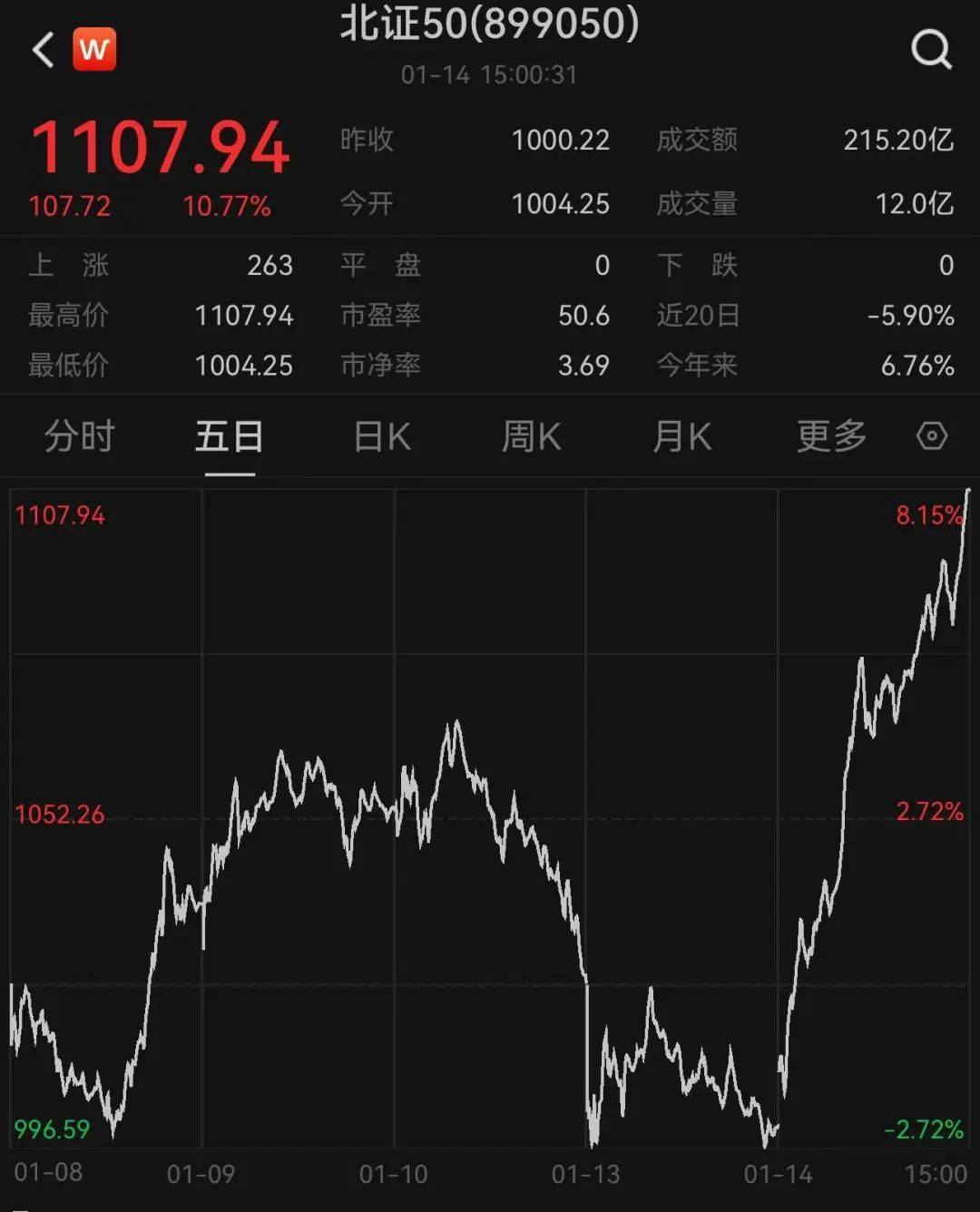This screenshot has height=1212, width=980.
Task: Open chart settings via the gear icon
Action: click(x=930, y=437)
